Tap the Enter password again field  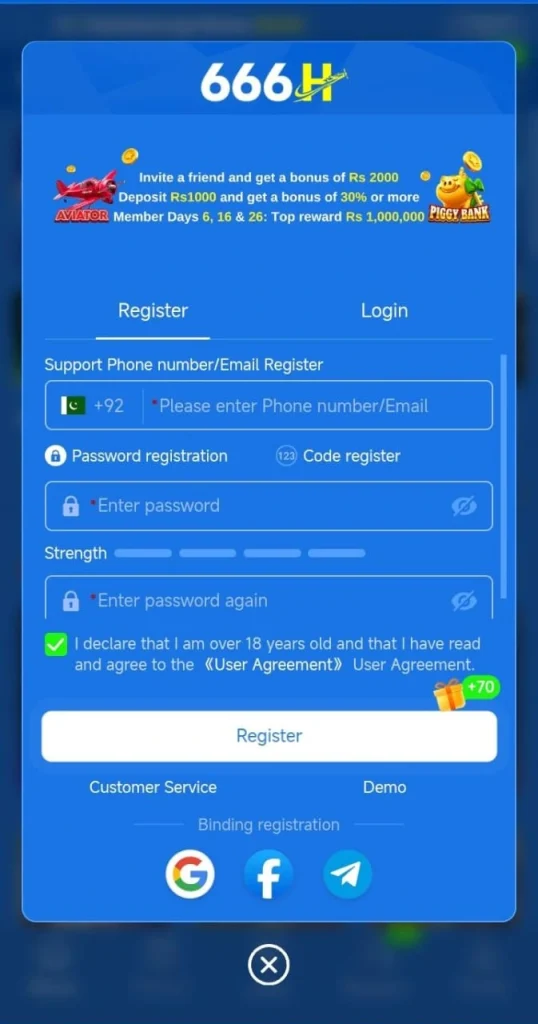pos(268,598)
